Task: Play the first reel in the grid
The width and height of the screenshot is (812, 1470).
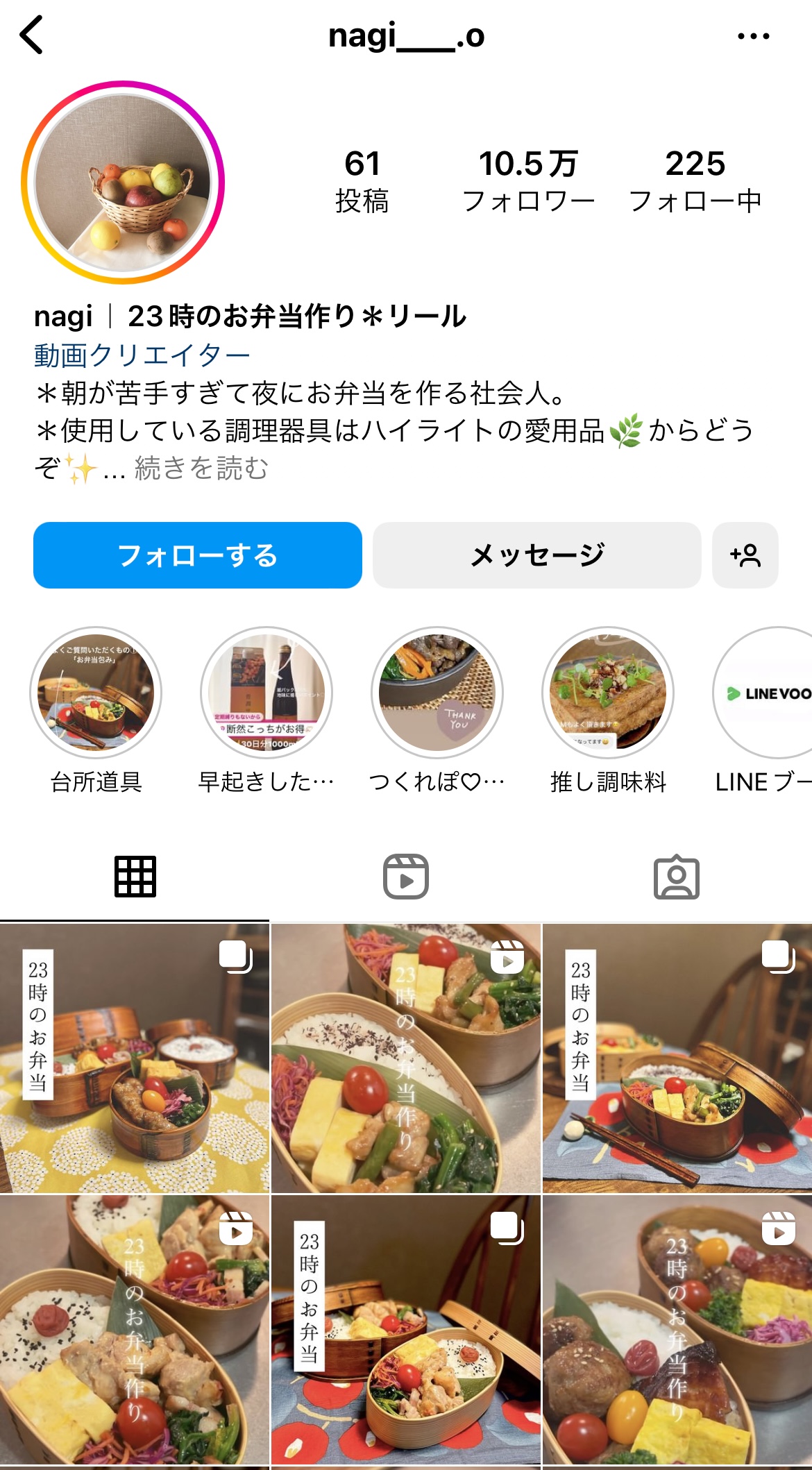Action: point(405,1058)
